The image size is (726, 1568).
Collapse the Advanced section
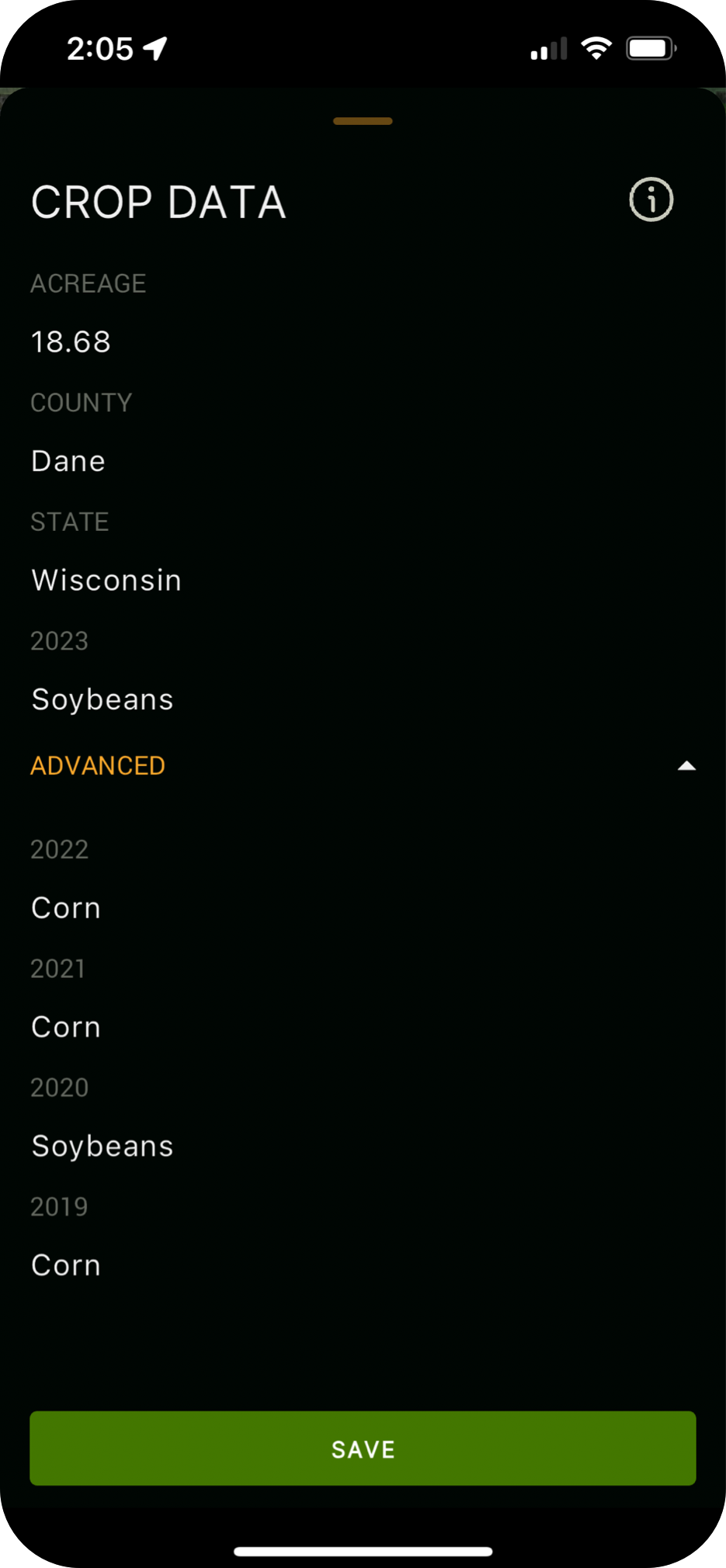363,766
